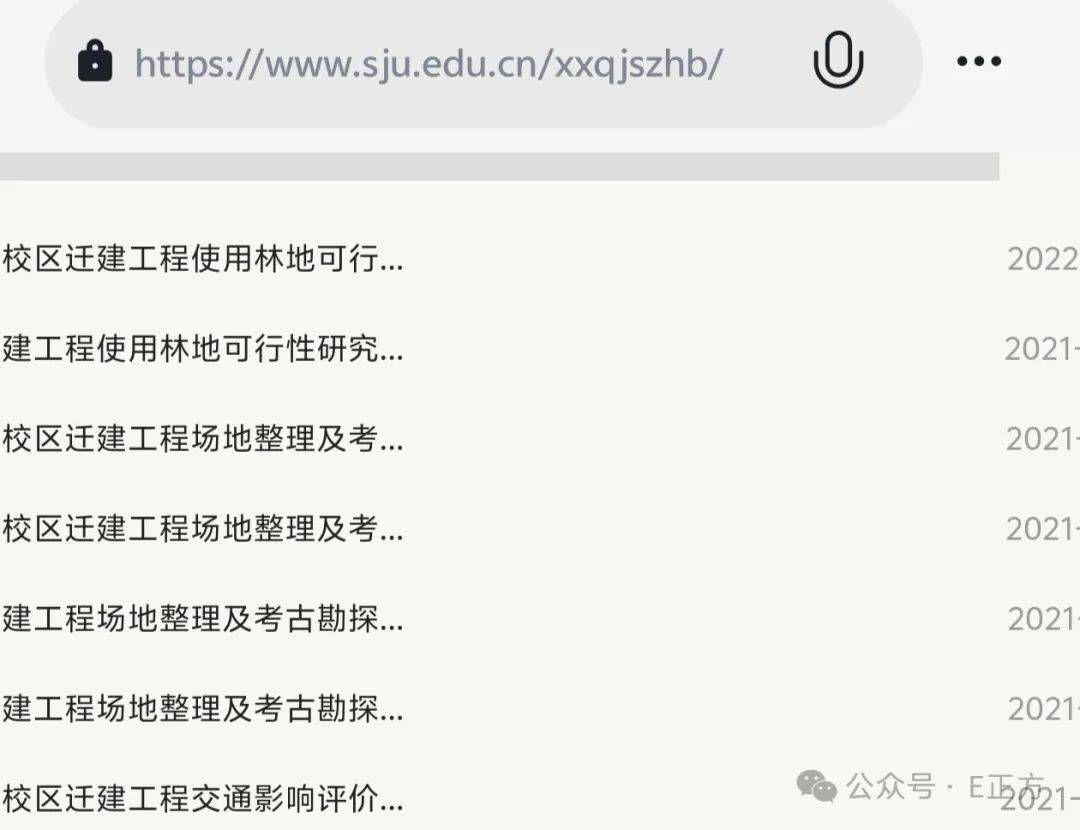Viewport: 1080px width, 830px height.
Task: Start voice search with the microphone icon
Action: pyautogui.click(x=837, y=61)
